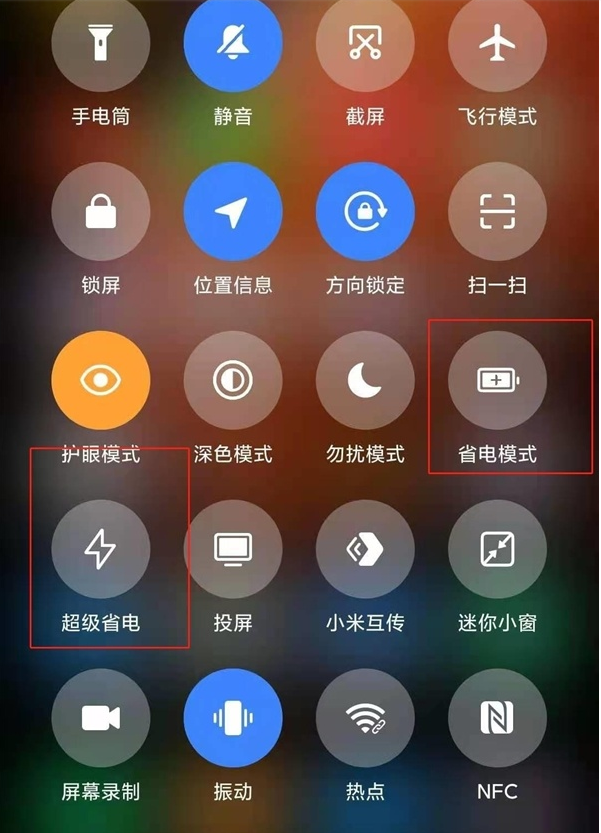
Task: Enable dark mode (深色模式)
Action: coord(233,380)
